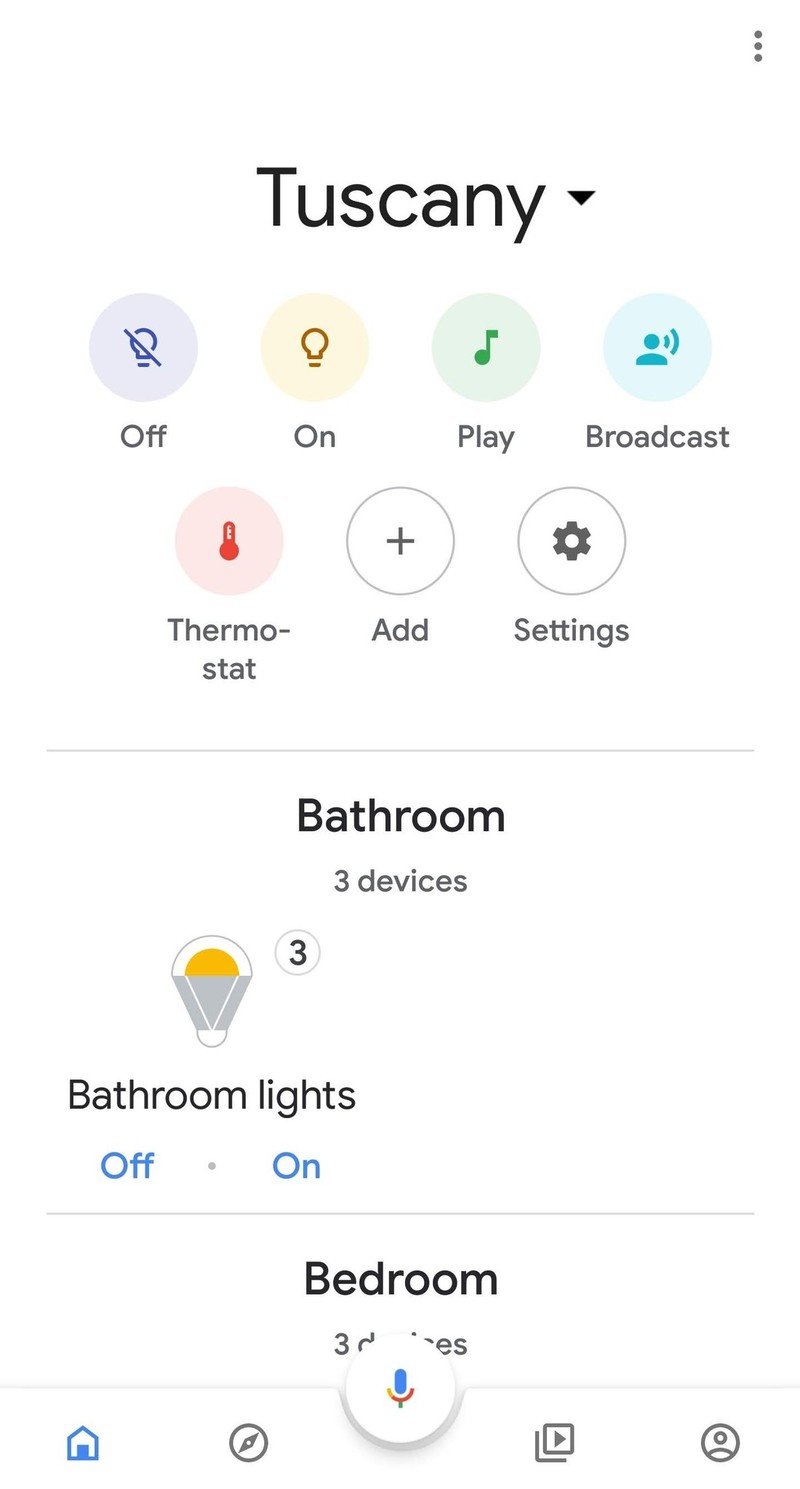Switch to the Home tab

[x=82, y=1442]
